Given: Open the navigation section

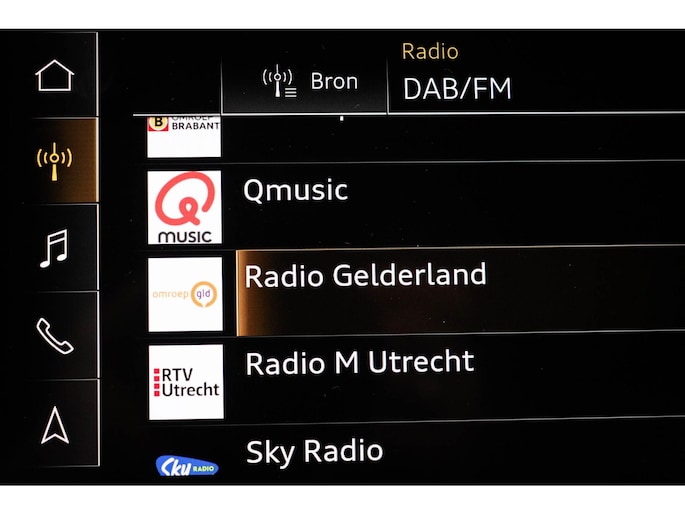Looking at the screenshot, I should point(54,425).
